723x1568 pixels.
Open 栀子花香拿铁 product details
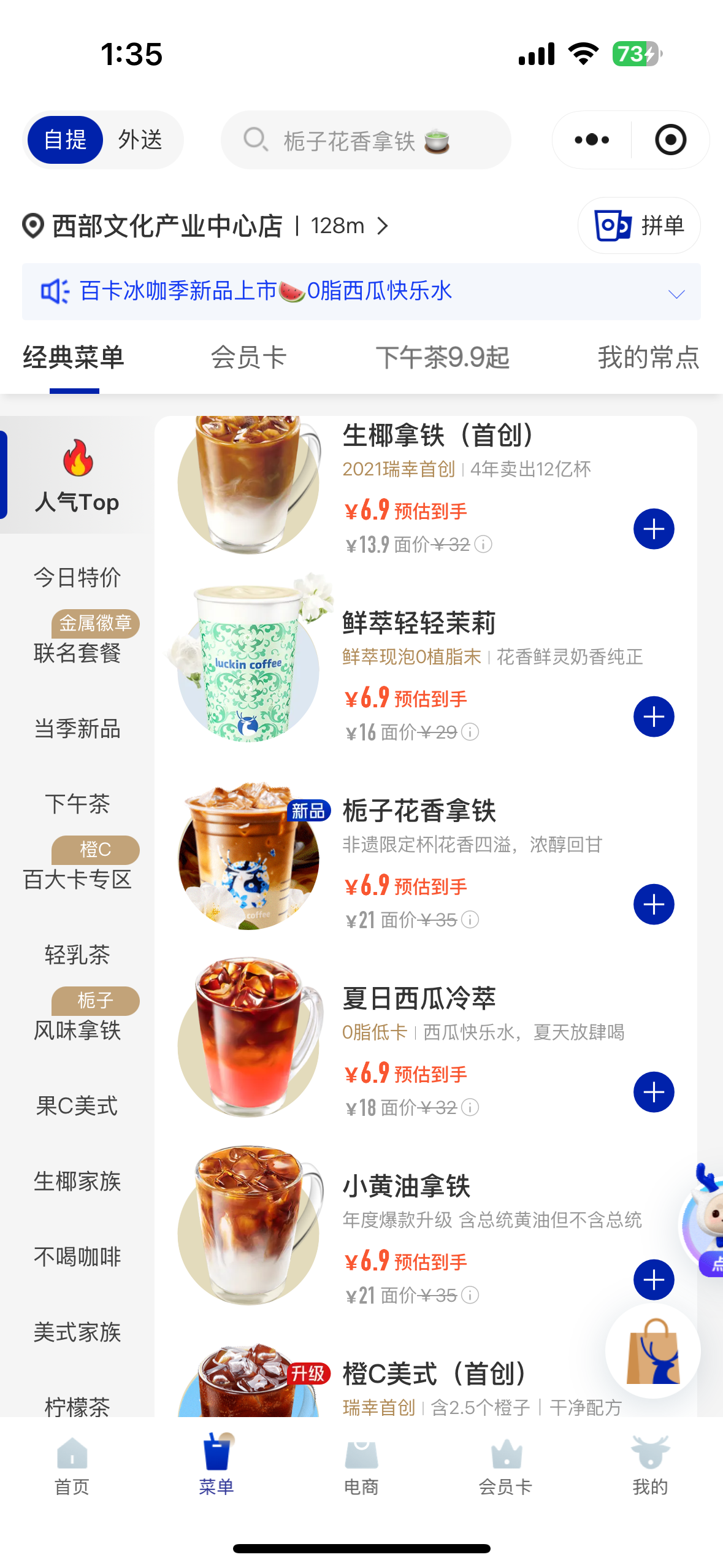point(419,811)
